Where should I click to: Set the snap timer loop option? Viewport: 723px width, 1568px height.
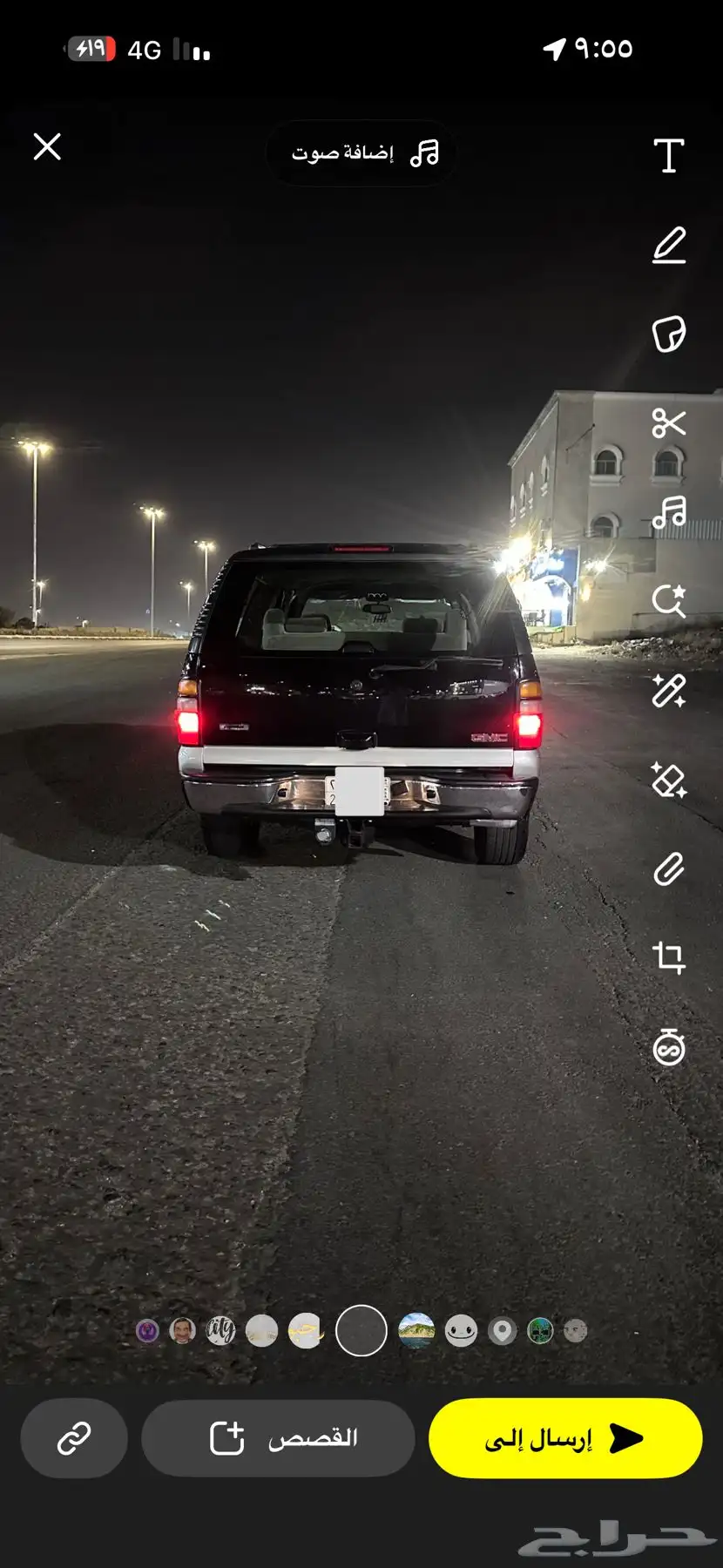pos(669,1047)
